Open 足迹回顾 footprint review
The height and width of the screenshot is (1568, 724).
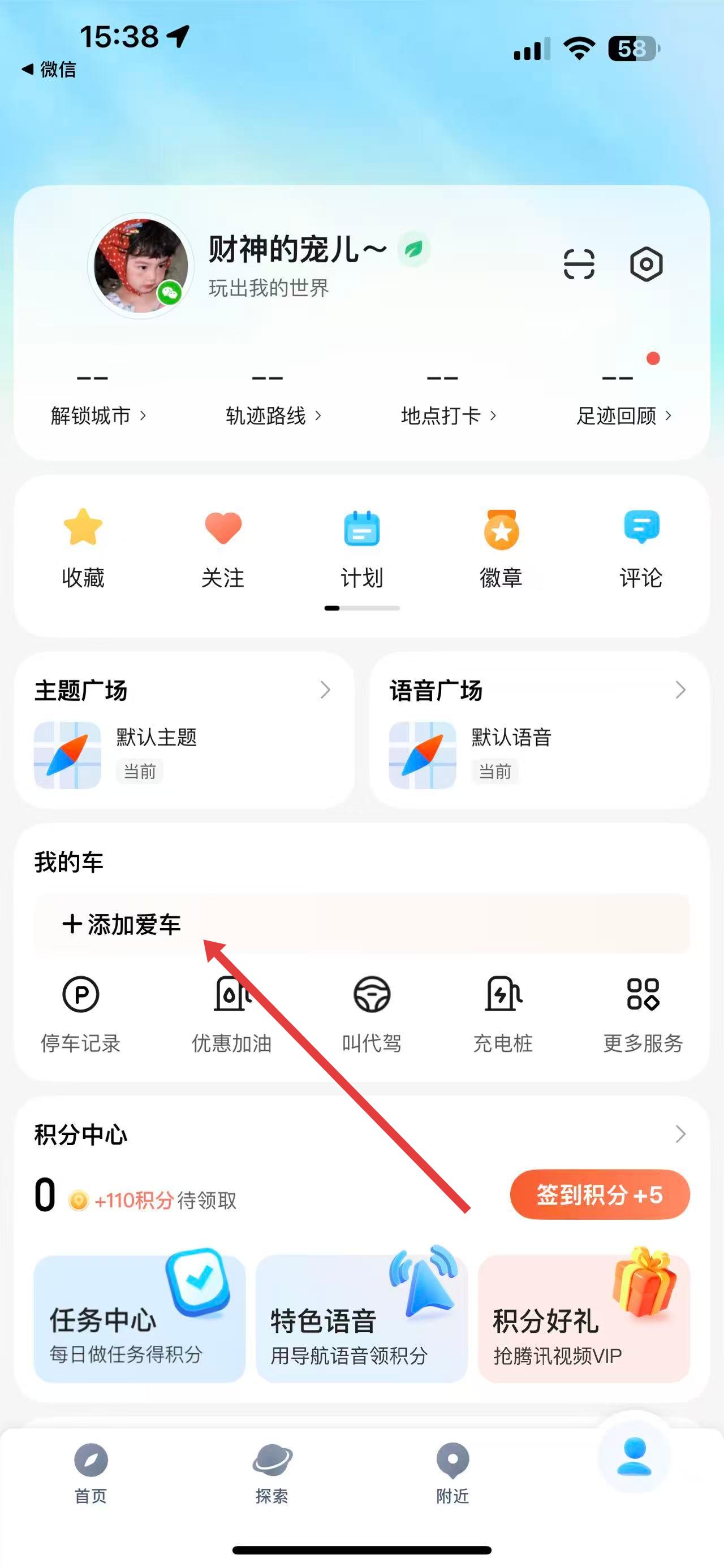click(x=623, y=415)
